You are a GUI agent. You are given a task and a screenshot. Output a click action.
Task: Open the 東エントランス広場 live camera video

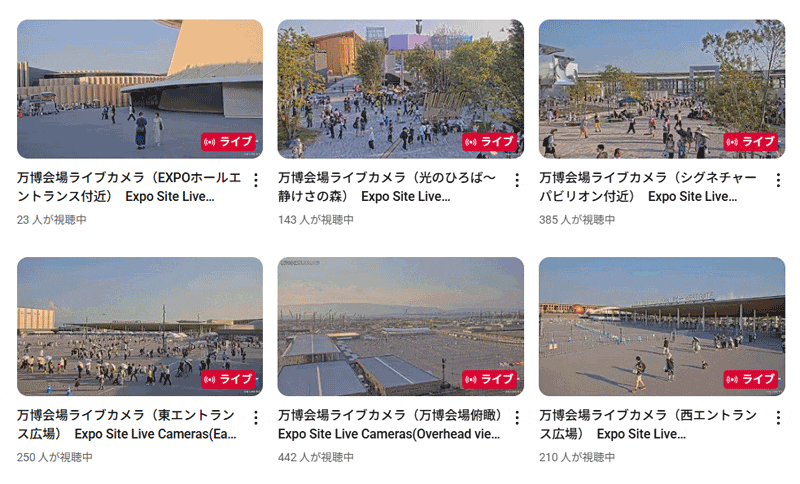(140, 326)
